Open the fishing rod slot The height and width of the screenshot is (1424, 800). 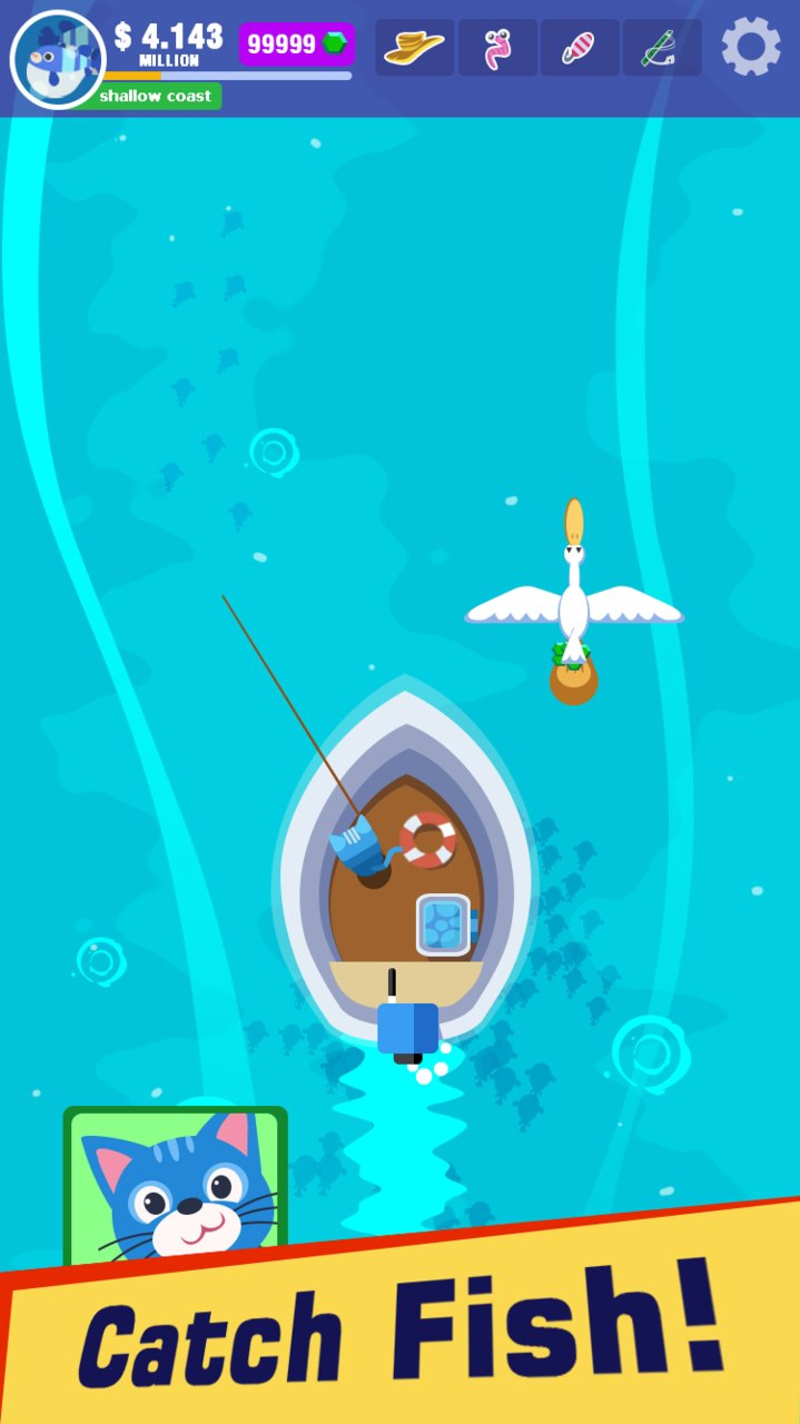coord(662,48)
